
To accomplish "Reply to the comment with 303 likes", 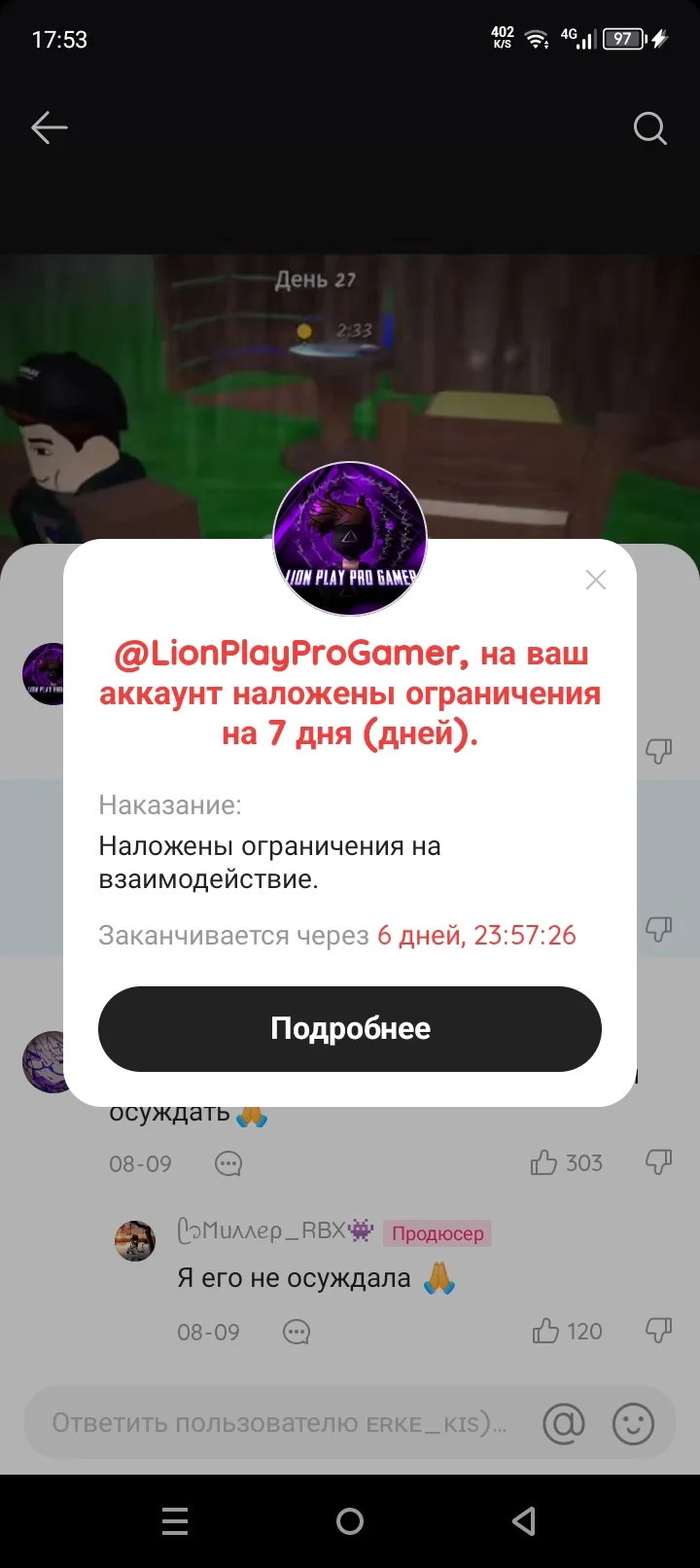I will (228, 1163).
